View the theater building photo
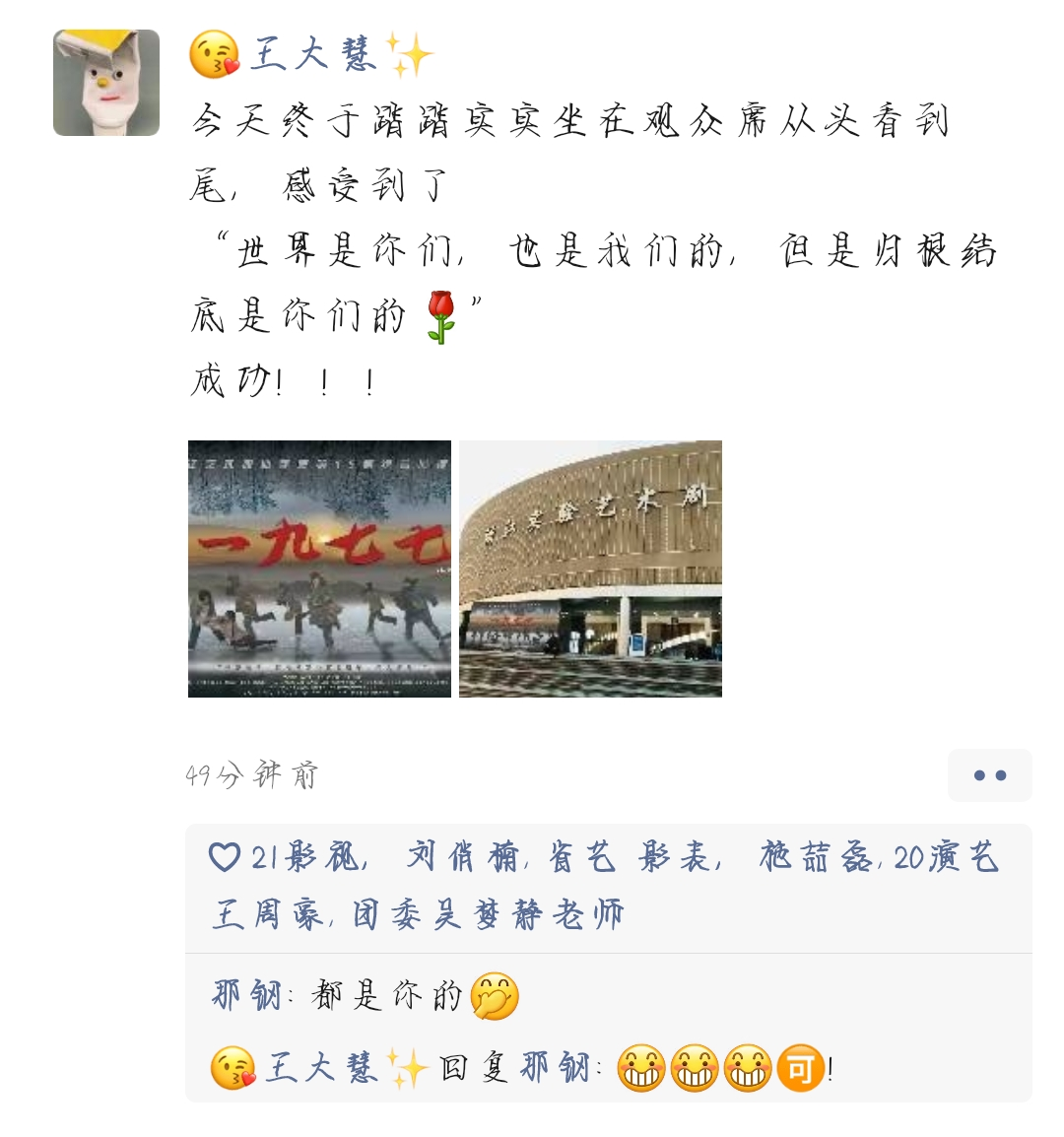The image size is (1064, 1137). (x=590, y=568)
